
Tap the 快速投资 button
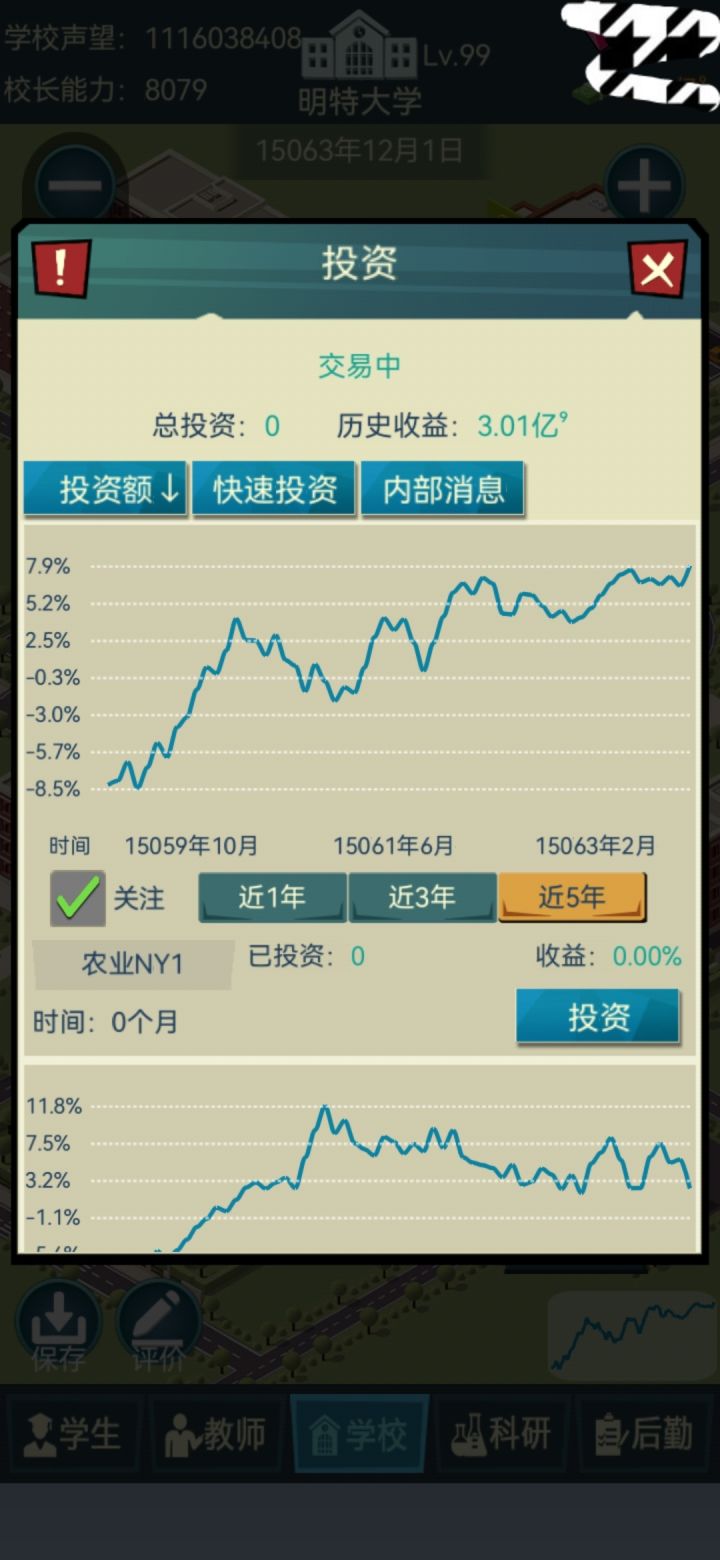point(274,489)
